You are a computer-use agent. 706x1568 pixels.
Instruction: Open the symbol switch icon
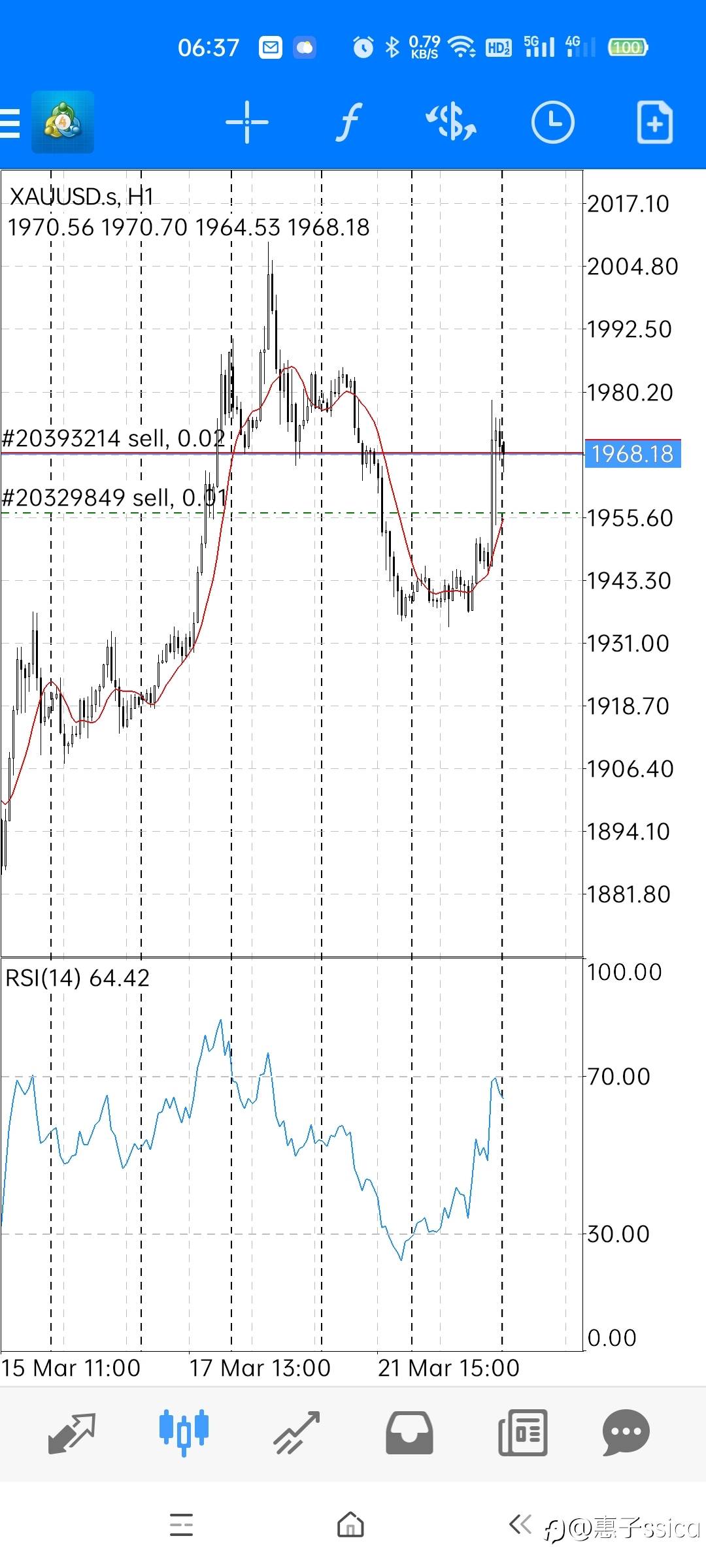(x=451, y=122)
